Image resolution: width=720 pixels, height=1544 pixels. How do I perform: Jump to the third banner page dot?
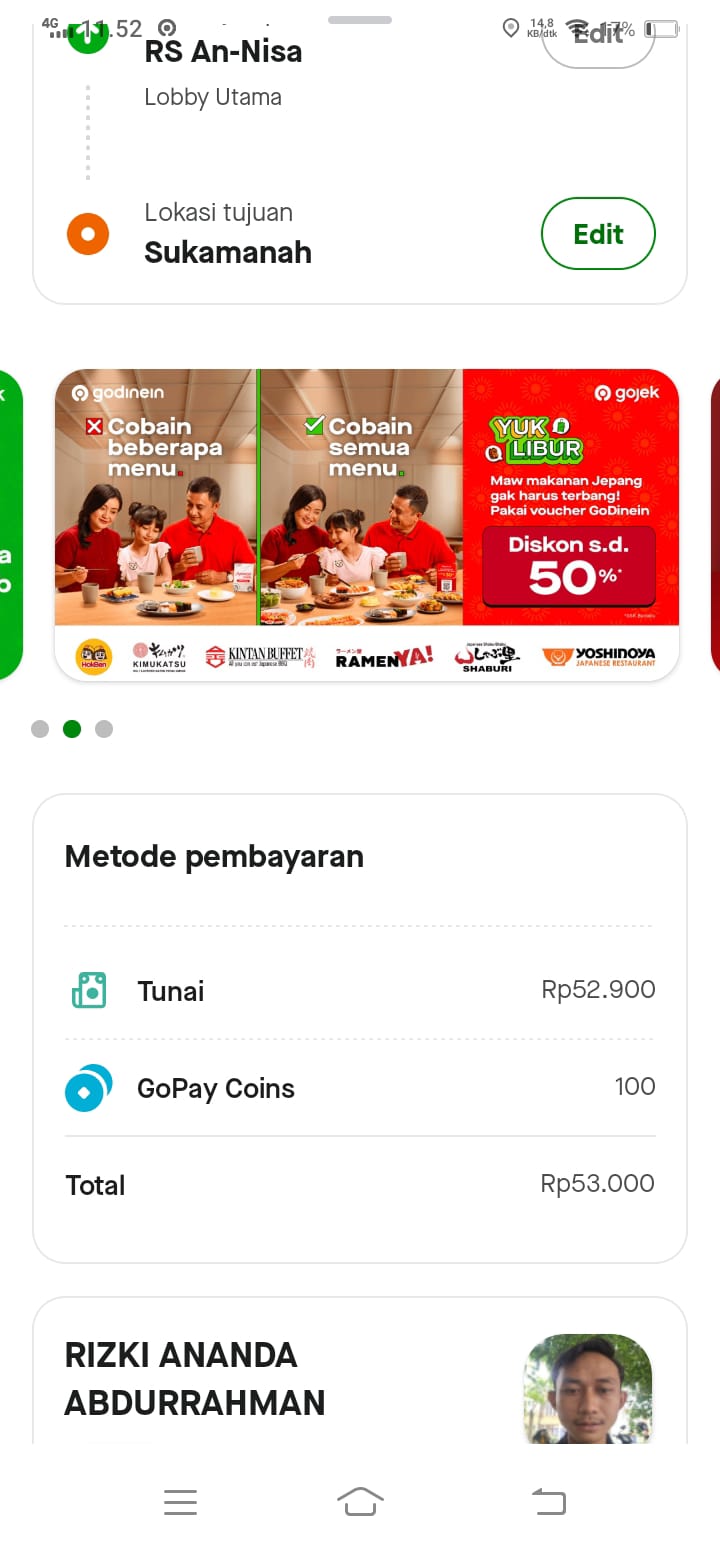104,729
